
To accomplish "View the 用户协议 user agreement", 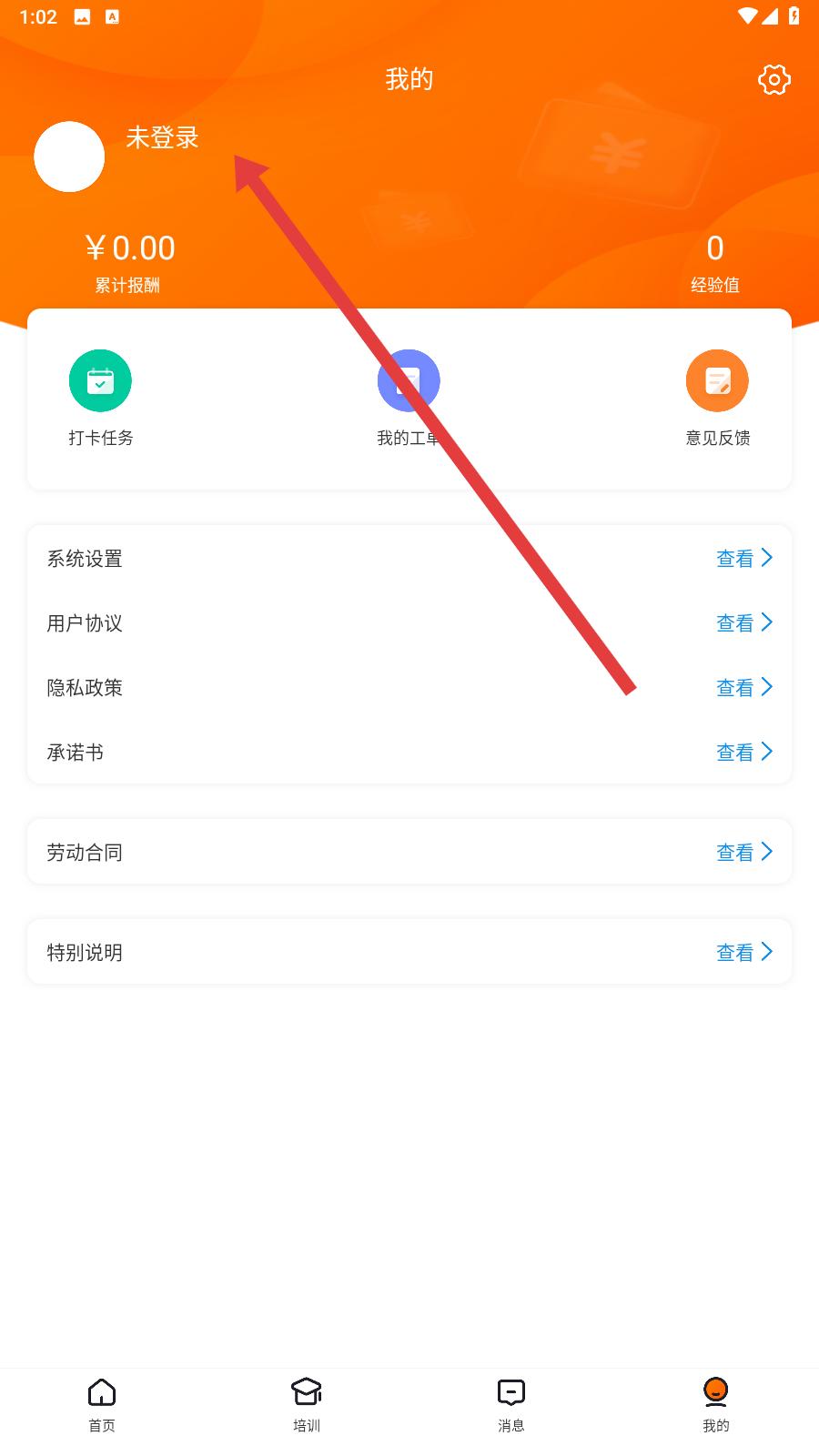I will click(x=409, y=622).
